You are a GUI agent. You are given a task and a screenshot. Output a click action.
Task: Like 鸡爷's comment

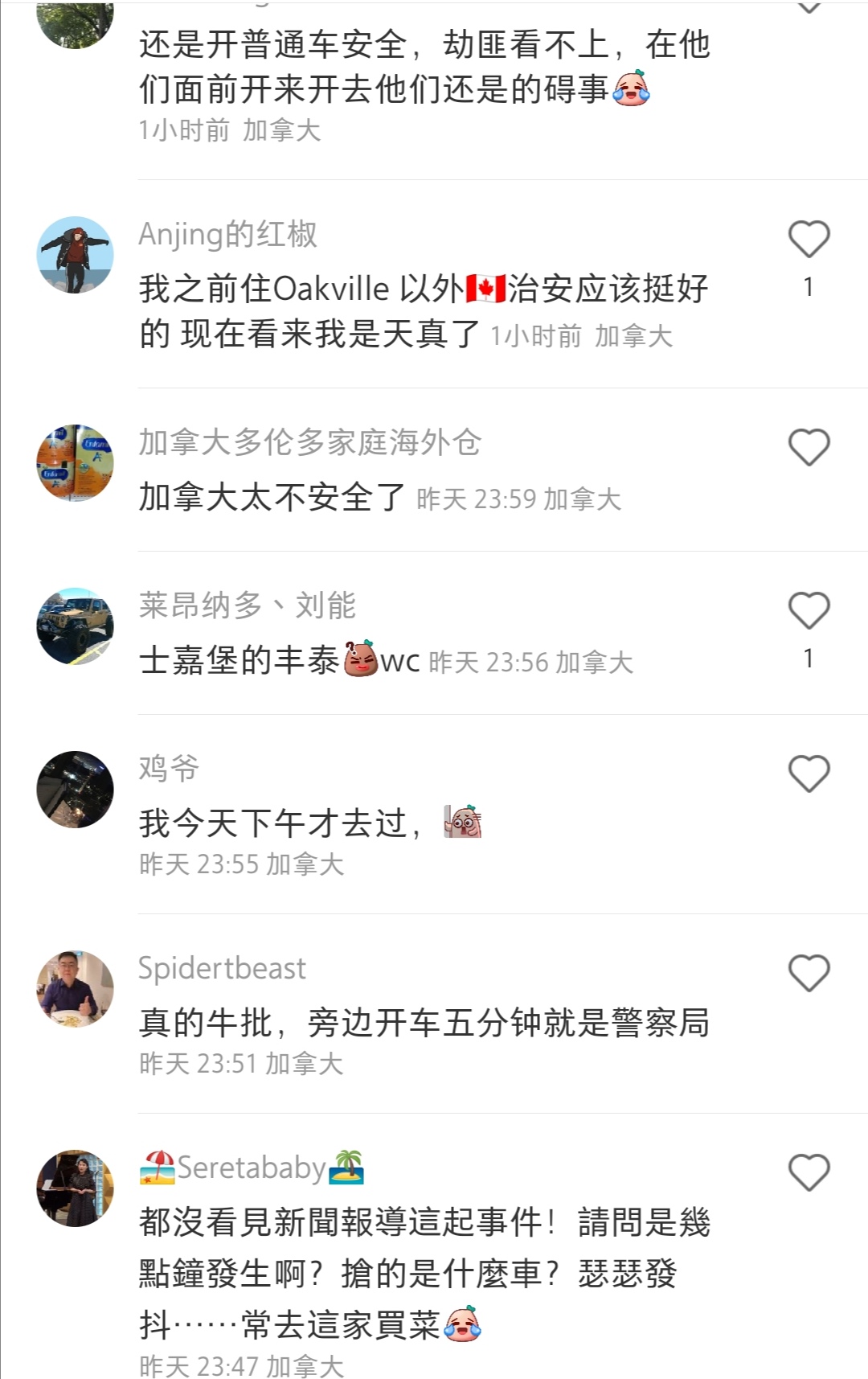pos(809,774)
